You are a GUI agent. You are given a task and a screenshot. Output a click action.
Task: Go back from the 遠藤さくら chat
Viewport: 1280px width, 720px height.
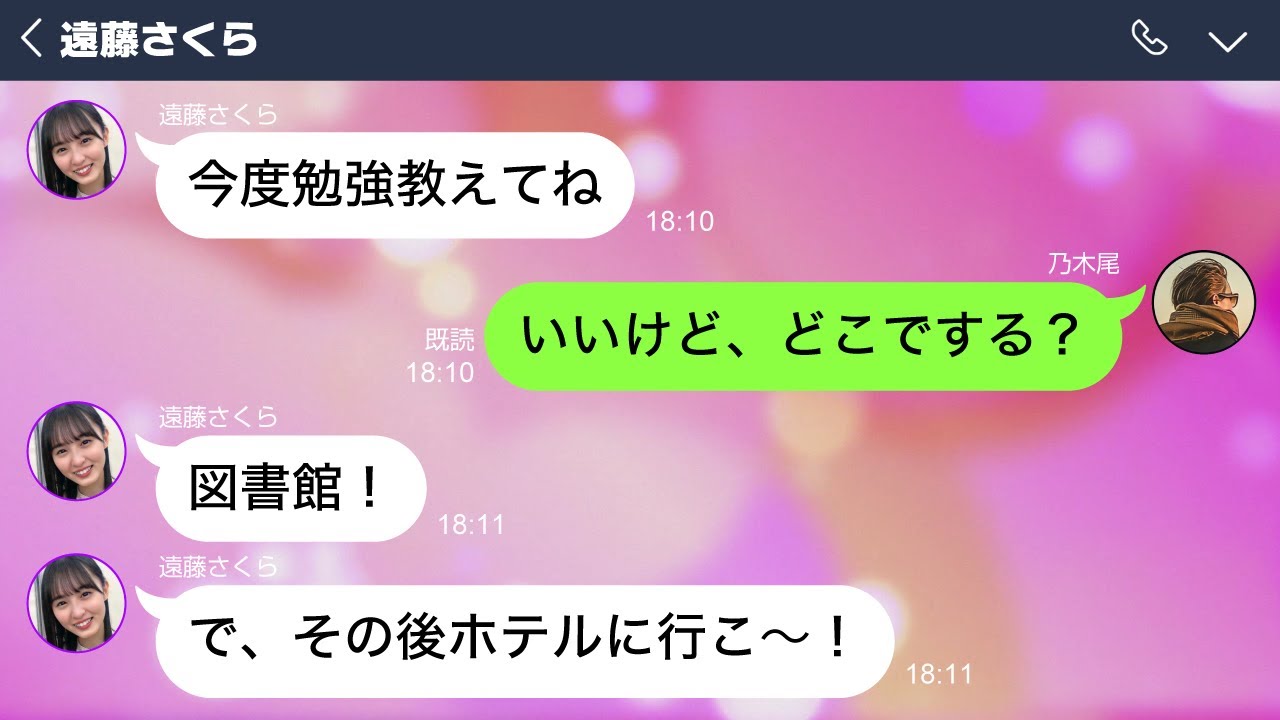click(x=32, y=40)
